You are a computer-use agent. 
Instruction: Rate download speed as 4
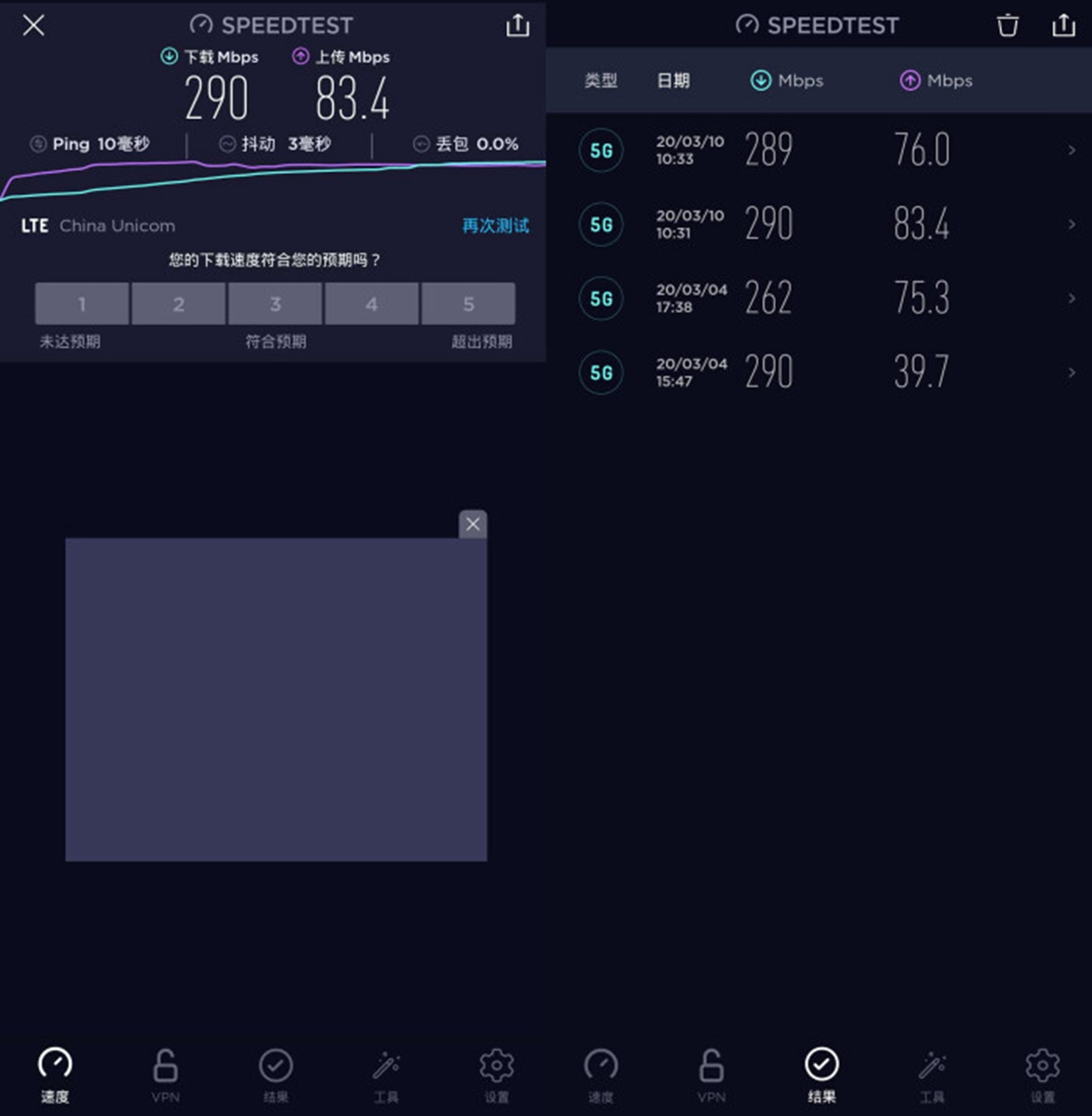point(372,304)
